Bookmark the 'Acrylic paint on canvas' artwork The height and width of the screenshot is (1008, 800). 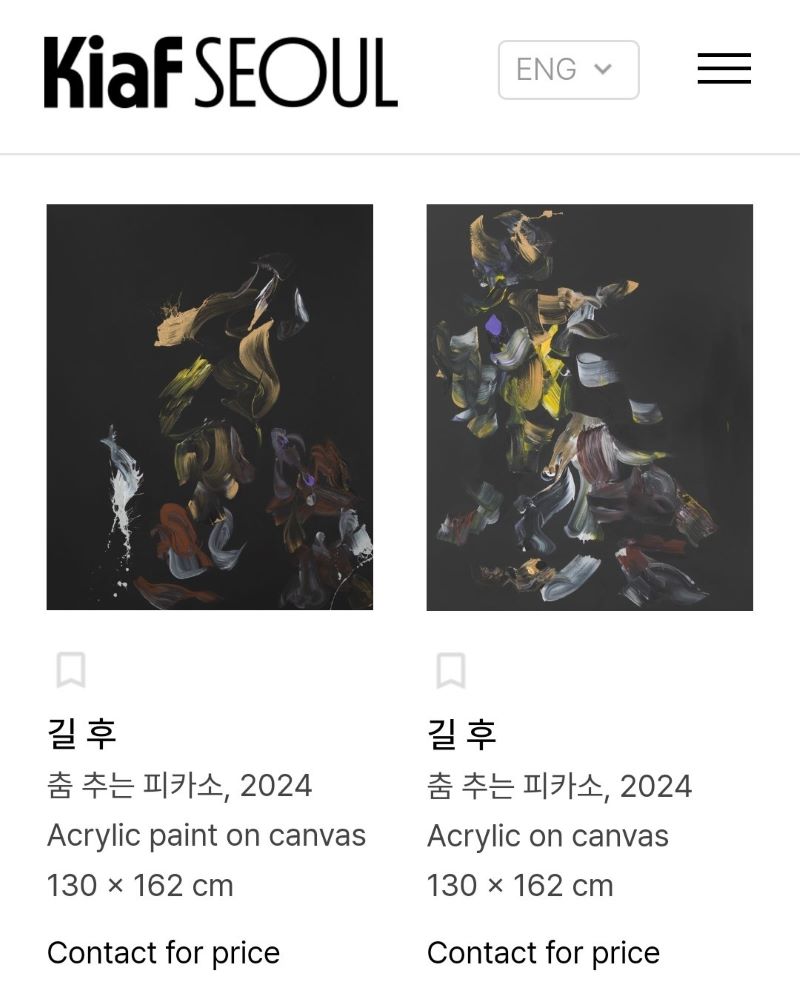(x=70, y=670)
